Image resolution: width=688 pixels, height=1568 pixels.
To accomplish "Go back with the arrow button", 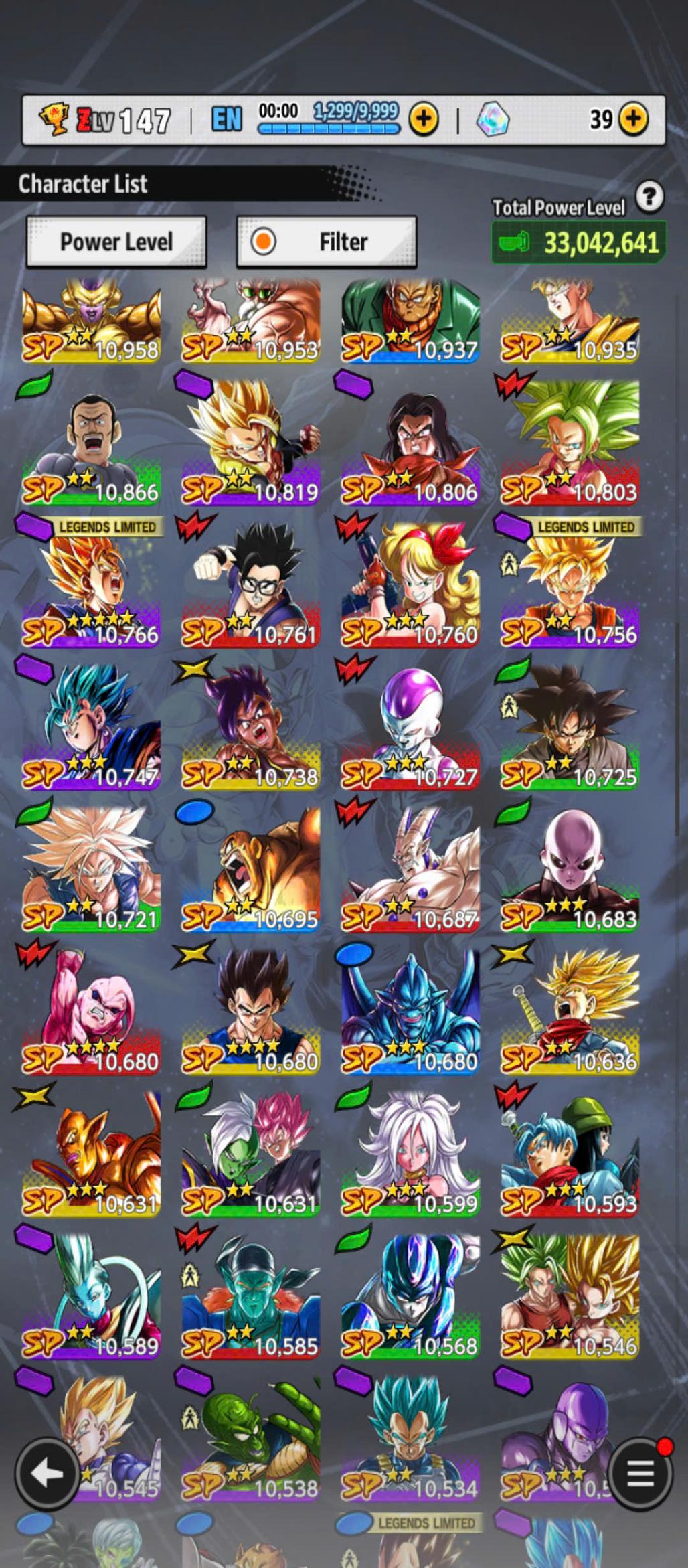I will click(46, 1474).
